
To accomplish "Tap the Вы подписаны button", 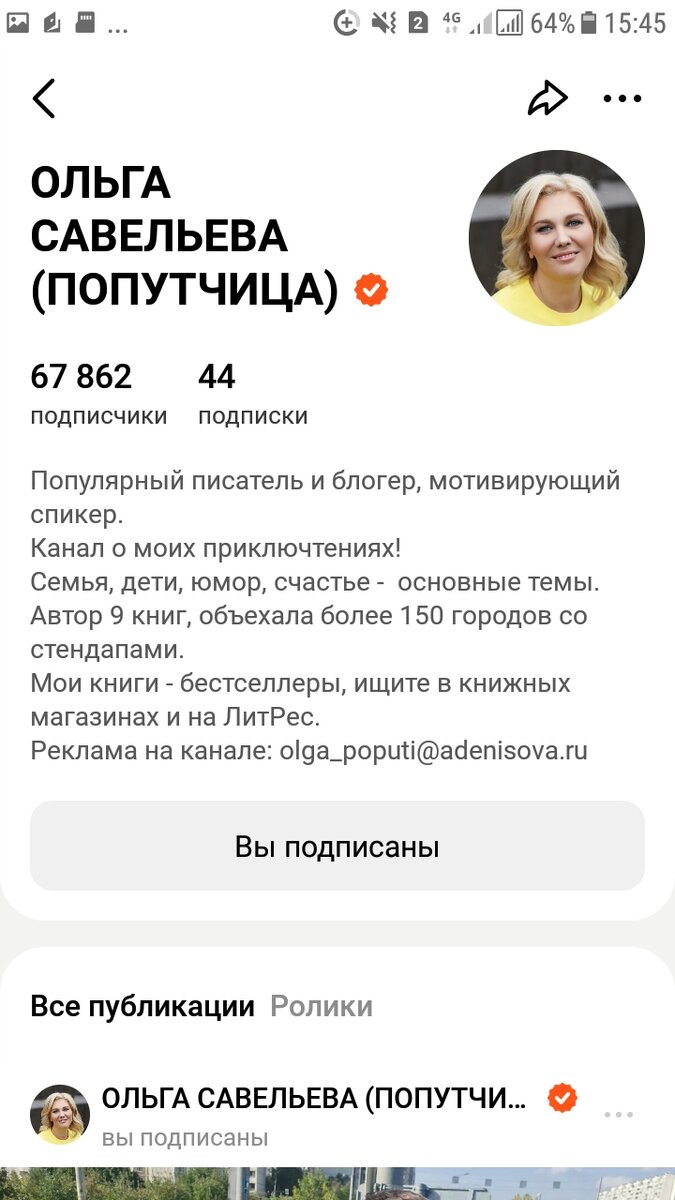I will click(337, 846).
